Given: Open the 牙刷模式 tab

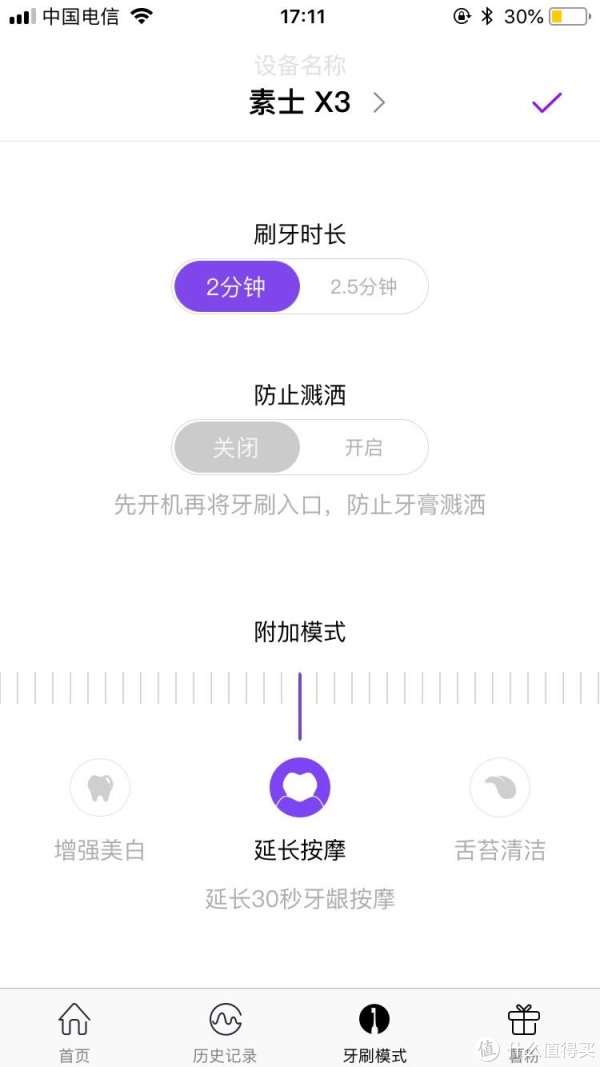Looking at the screenshot, I should (375, 1032).
